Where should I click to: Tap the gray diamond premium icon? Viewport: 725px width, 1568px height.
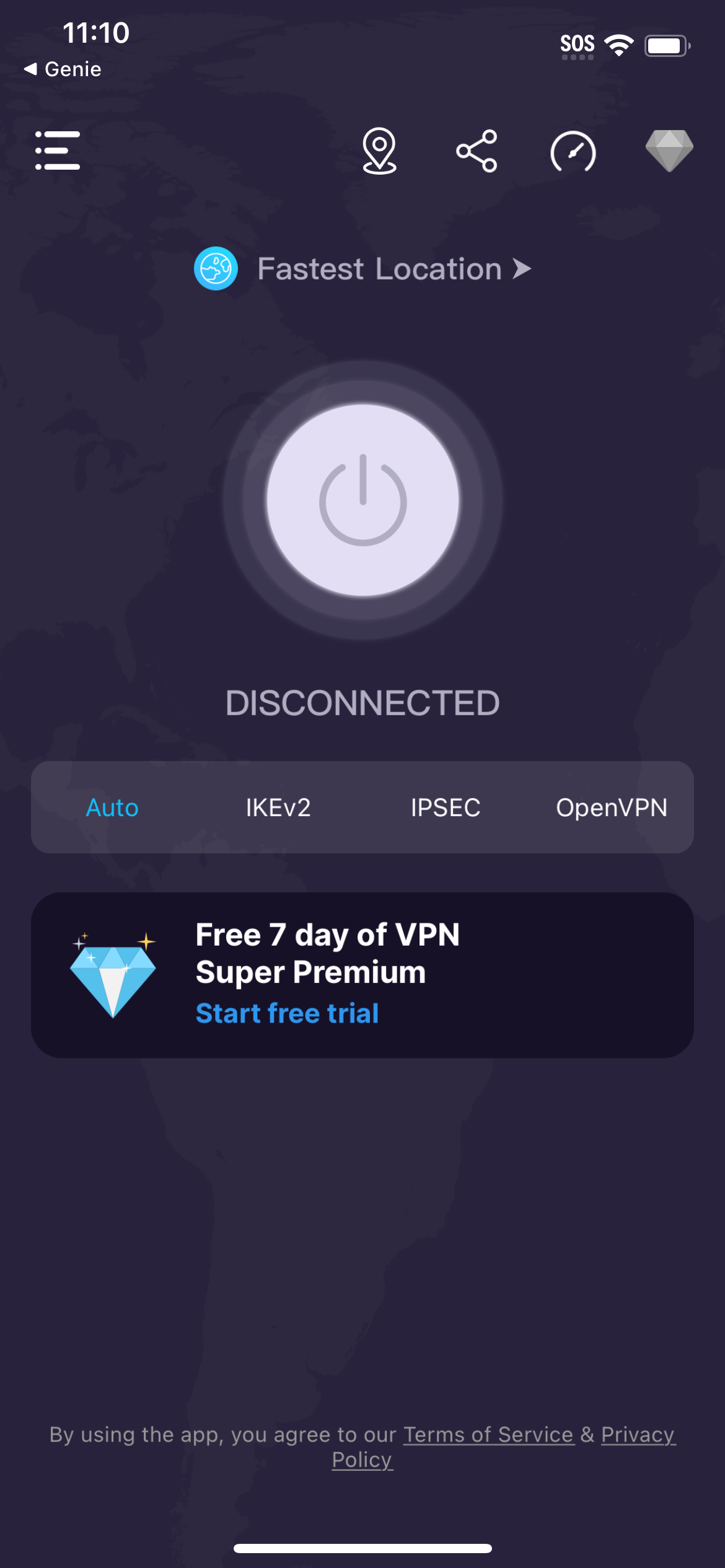[x=669, y=150]
